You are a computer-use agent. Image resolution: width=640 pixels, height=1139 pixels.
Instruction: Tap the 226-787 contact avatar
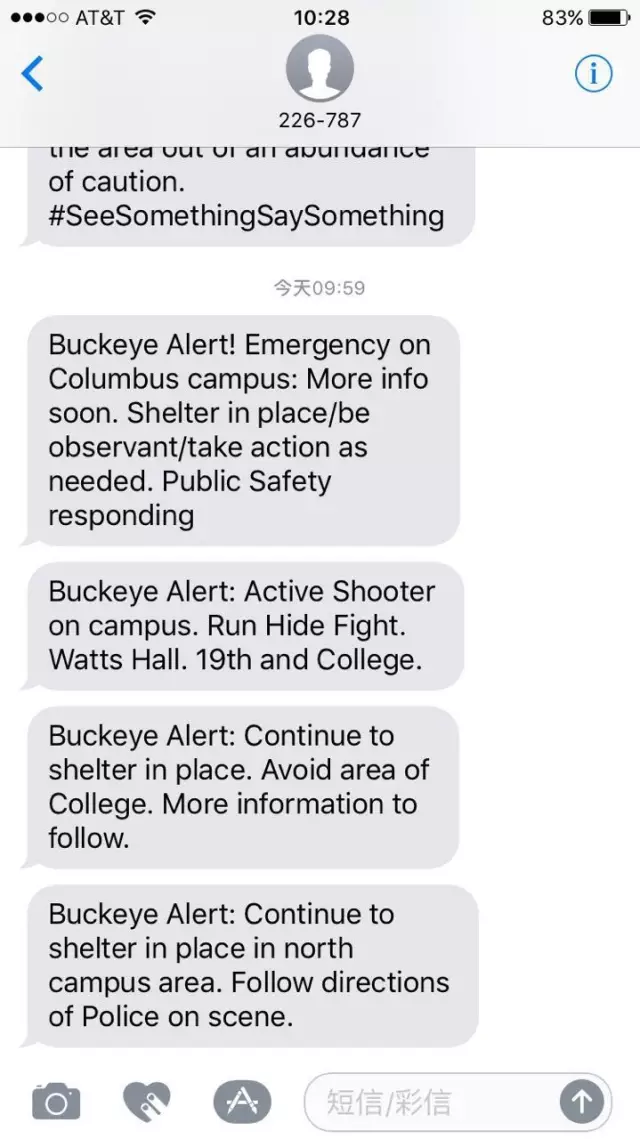pyautogui.click(x=319, y=70)
